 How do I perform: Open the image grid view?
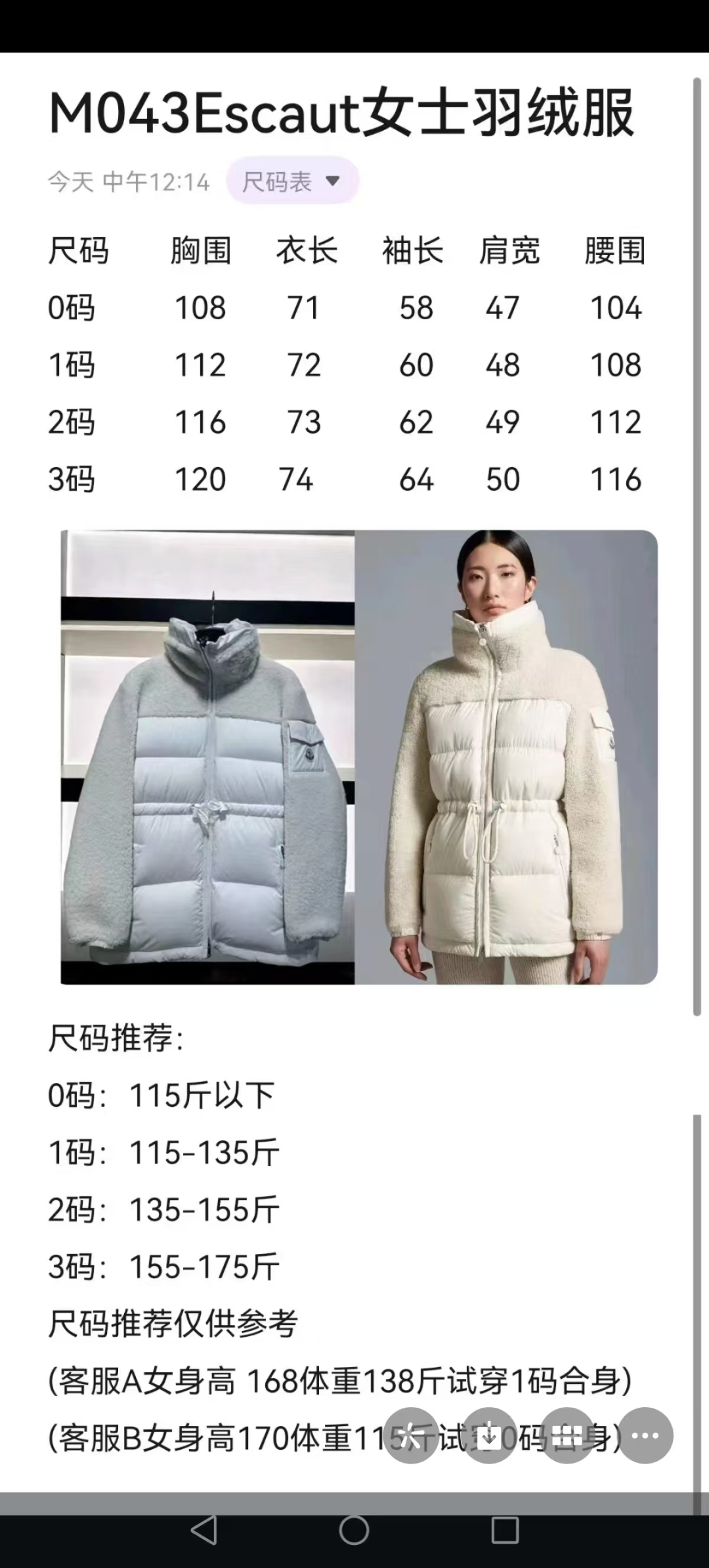[567, 1436]
